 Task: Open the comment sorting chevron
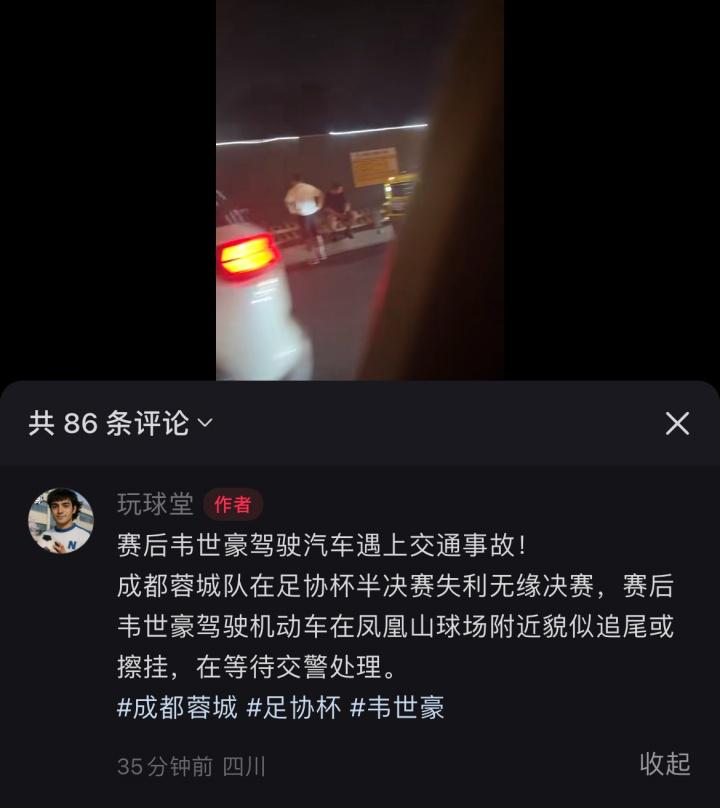pyautogui.click(x=204, y=424)
